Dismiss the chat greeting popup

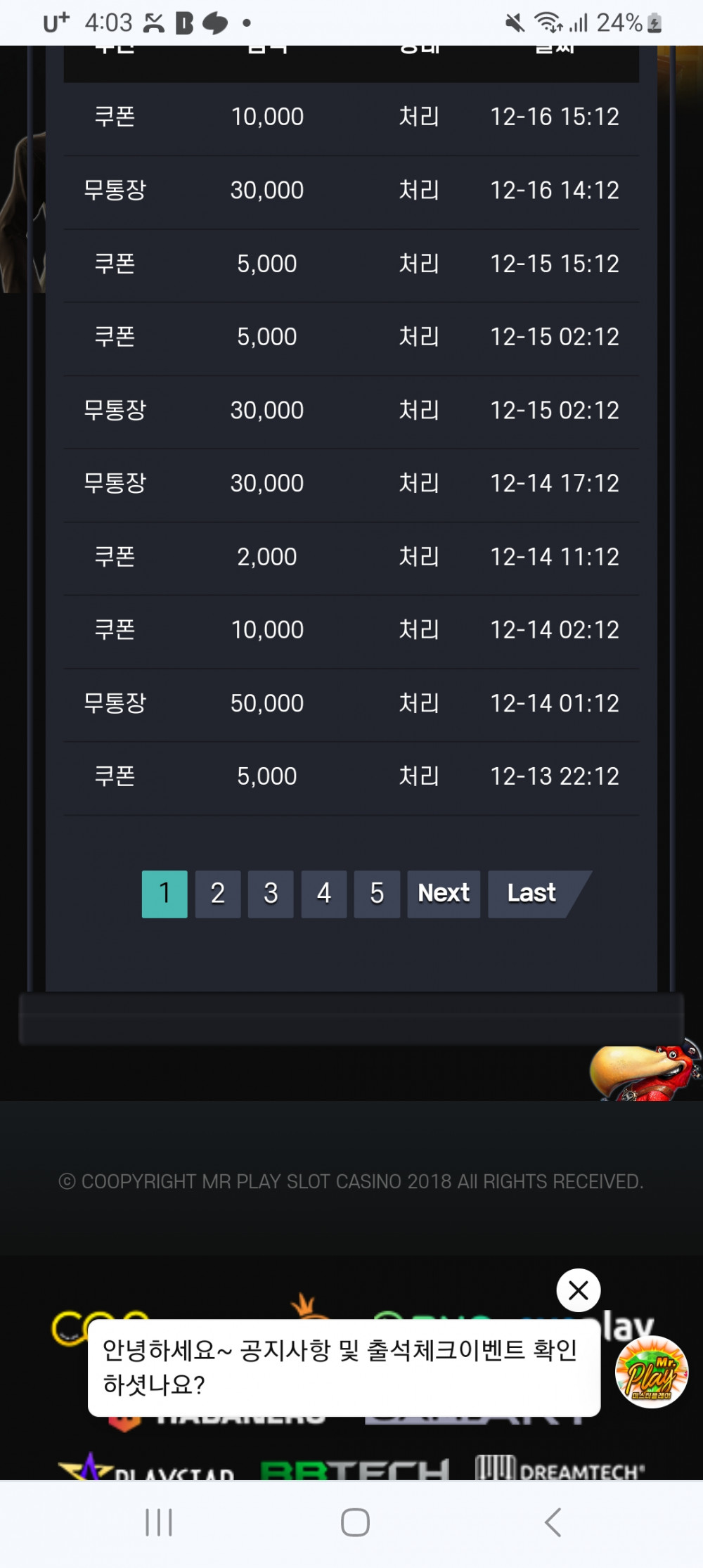[578, 1290]
